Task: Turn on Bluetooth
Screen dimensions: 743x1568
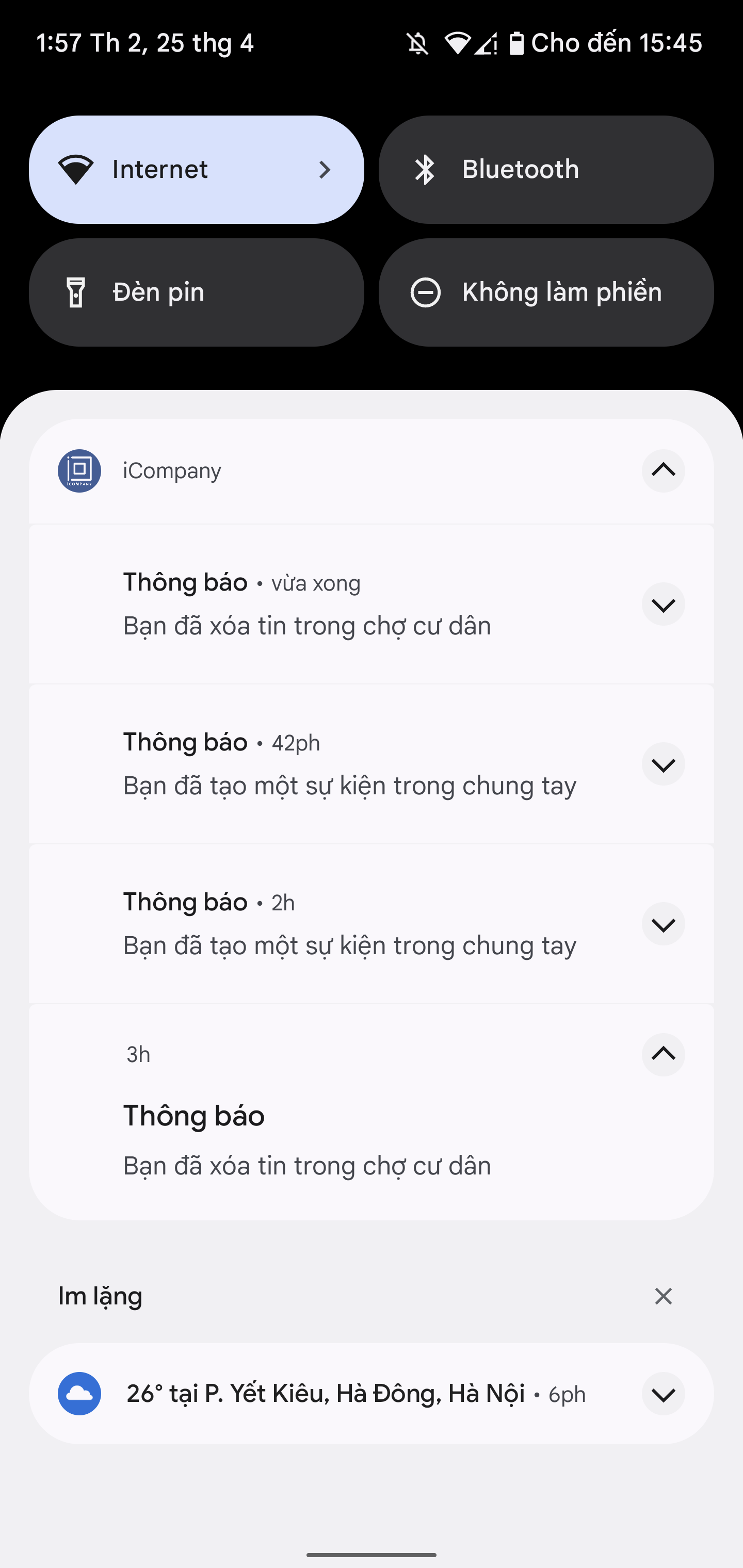Action: coord(546,169)
